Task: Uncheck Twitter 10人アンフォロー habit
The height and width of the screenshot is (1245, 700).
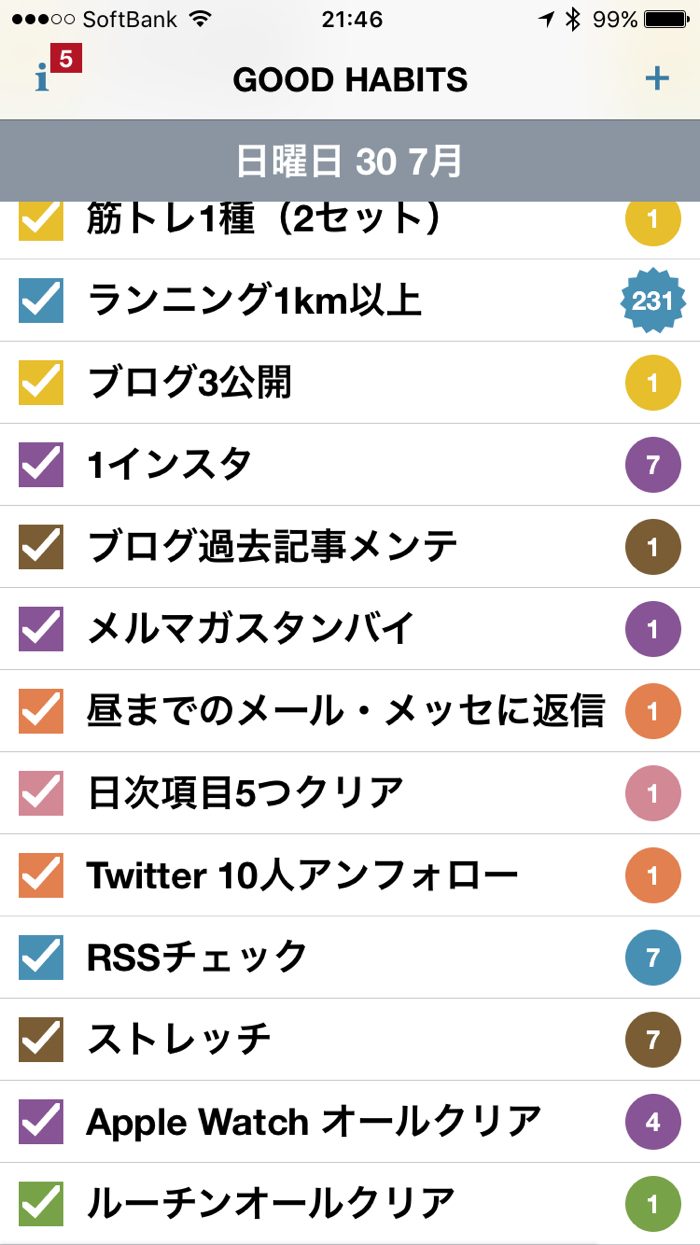Action: (41, 875)
